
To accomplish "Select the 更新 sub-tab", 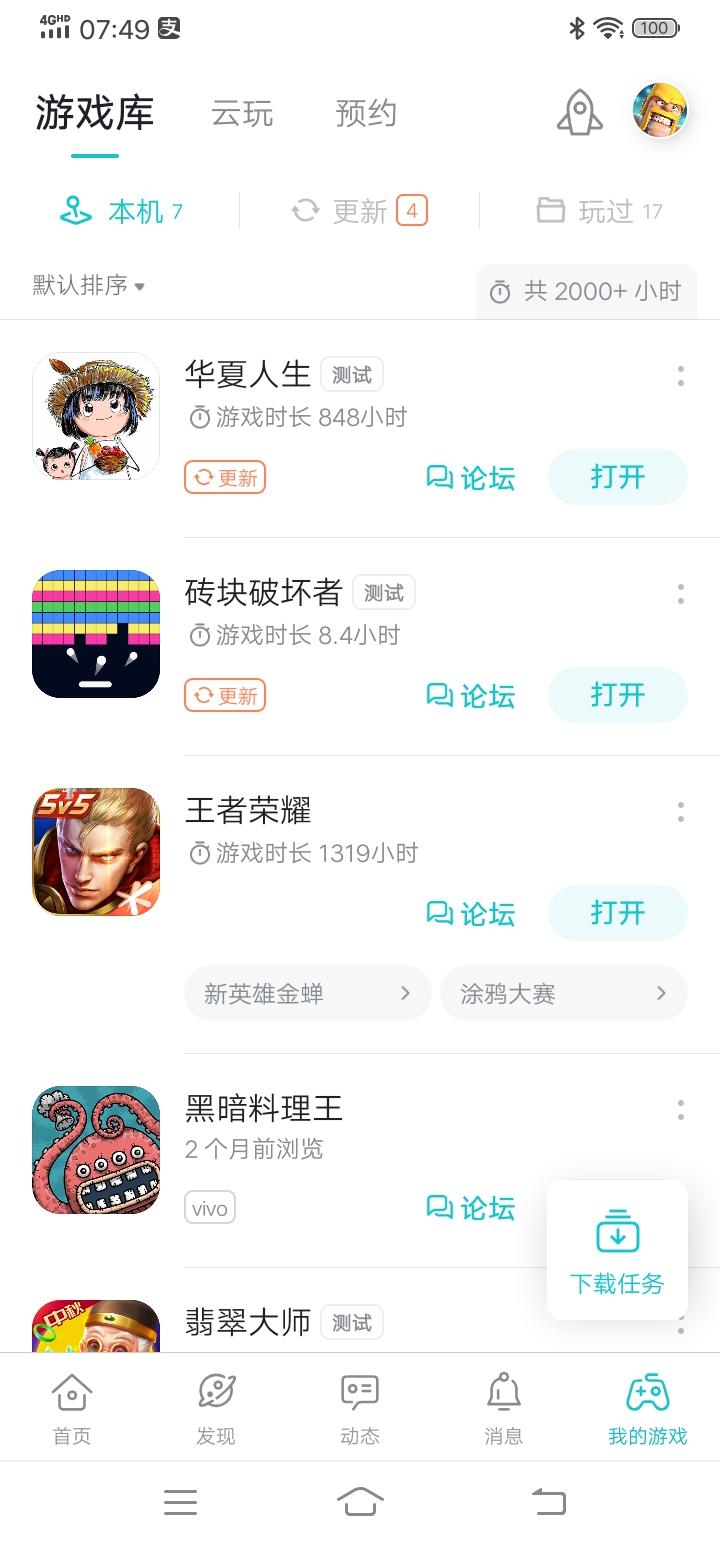I will [359, 211].
